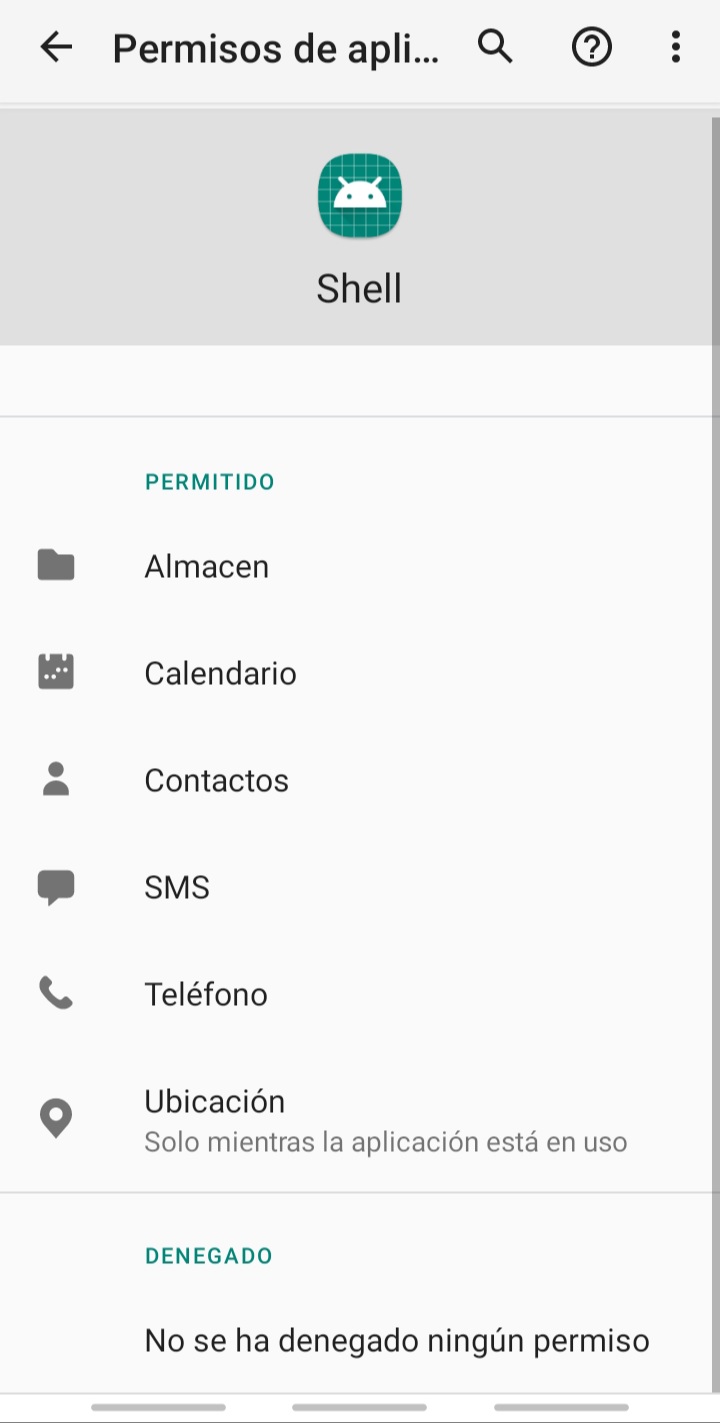Image resolution: width=720 pixels, height=1423 pixels.
Task: Open the Almacen permission
Action: [360, 566]
